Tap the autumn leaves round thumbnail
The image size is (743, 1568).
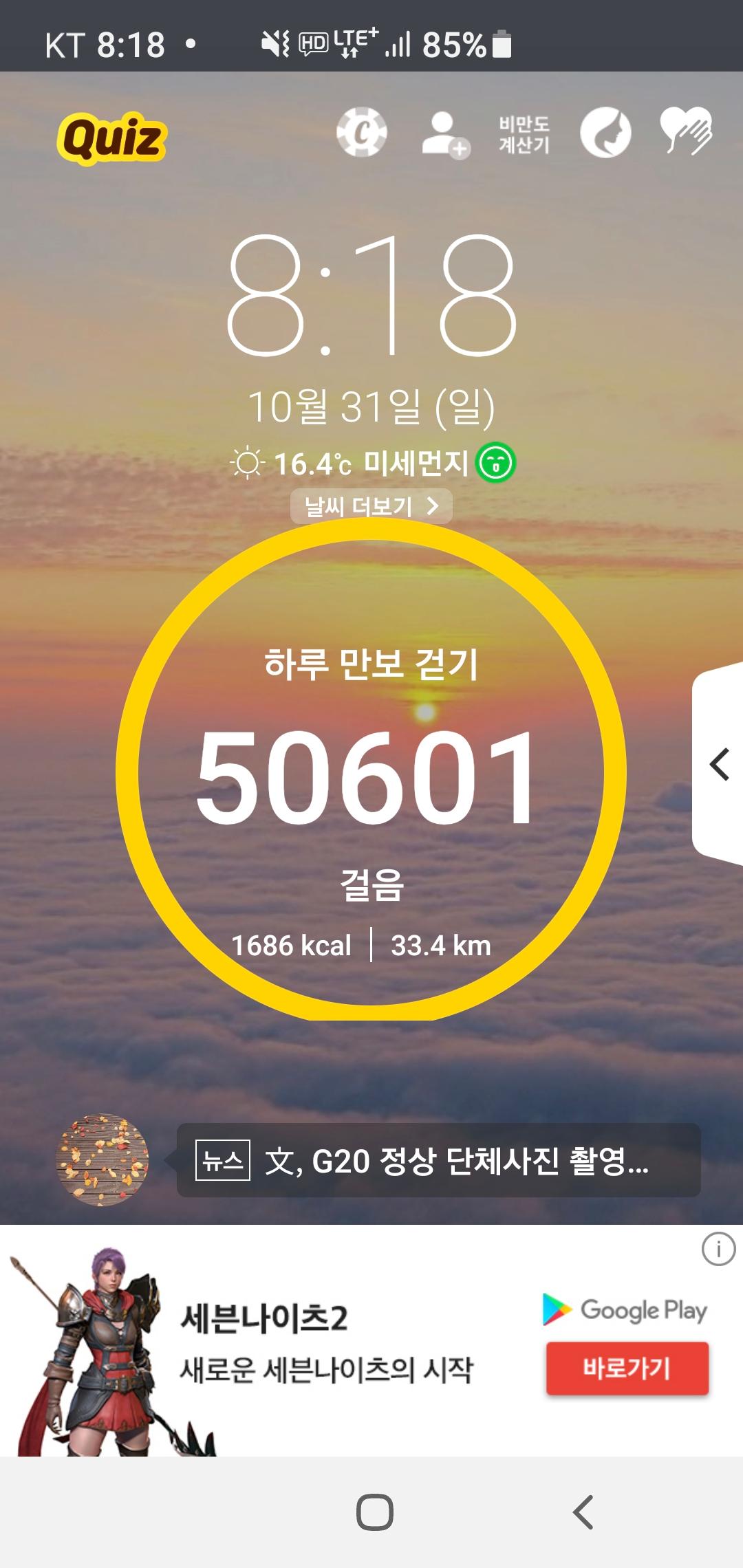point(102,1159)
